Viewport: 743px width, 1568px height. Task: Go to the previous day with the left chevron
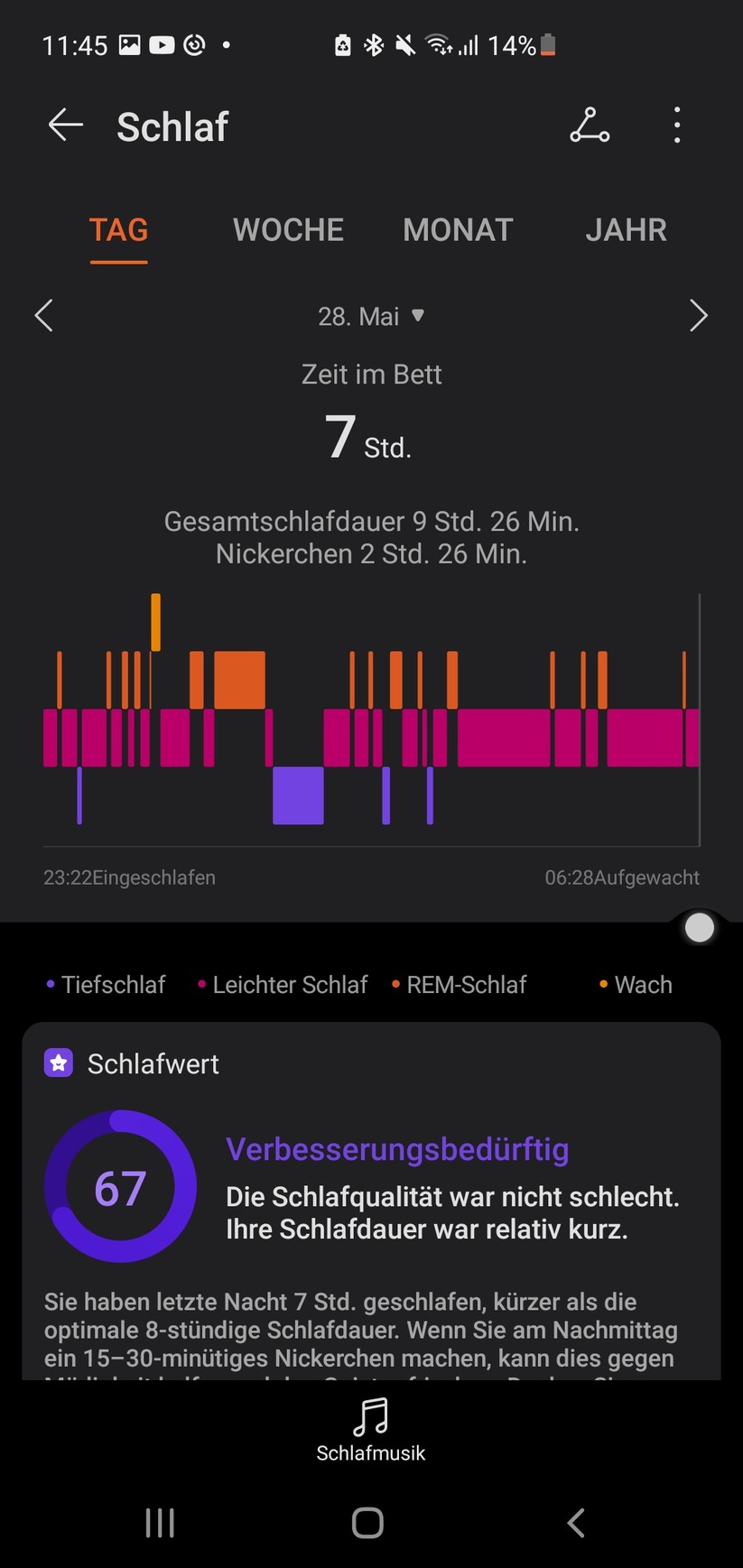pos(44,316)
